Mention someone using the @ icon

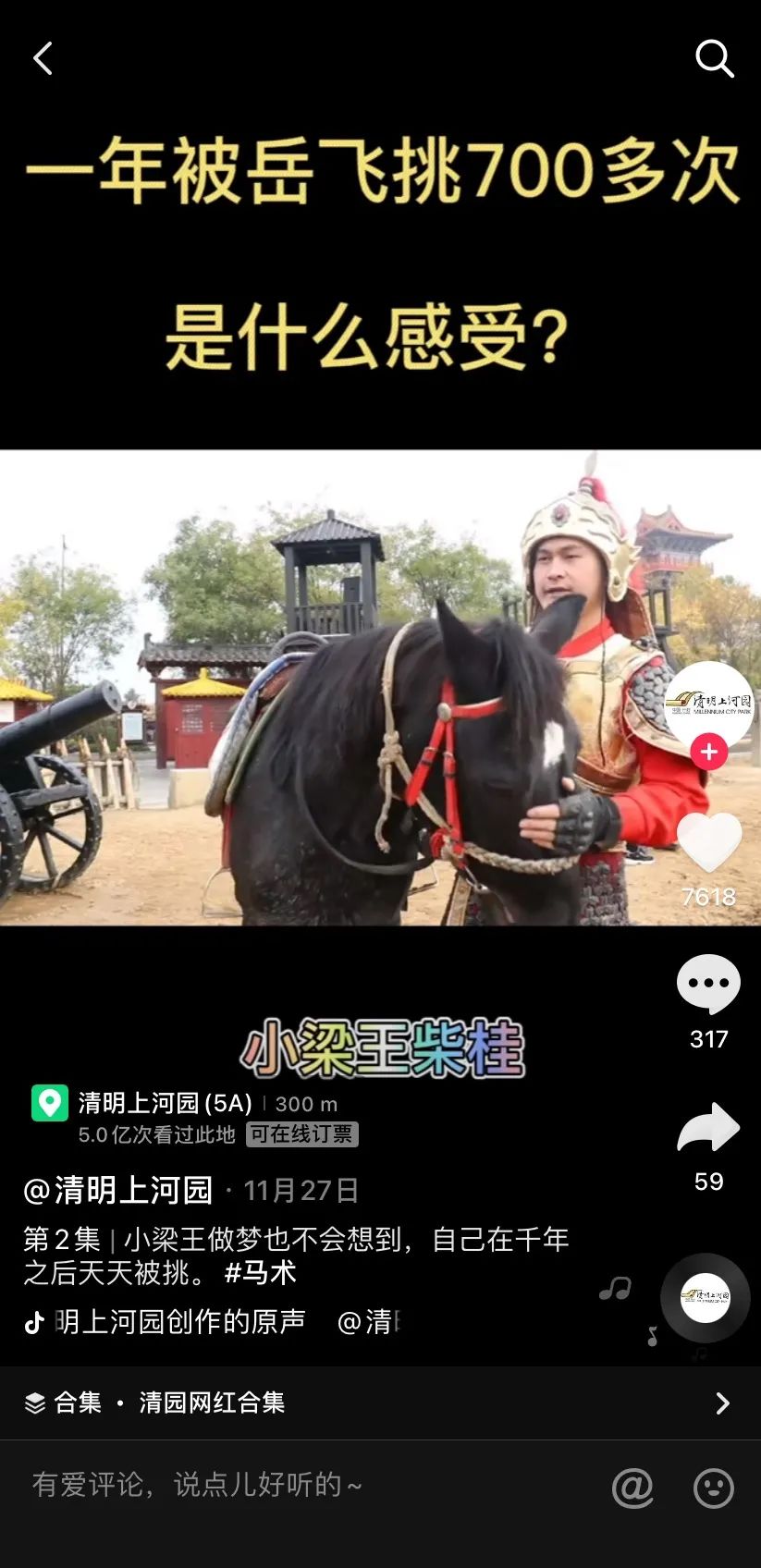[x=633, y=1488]
